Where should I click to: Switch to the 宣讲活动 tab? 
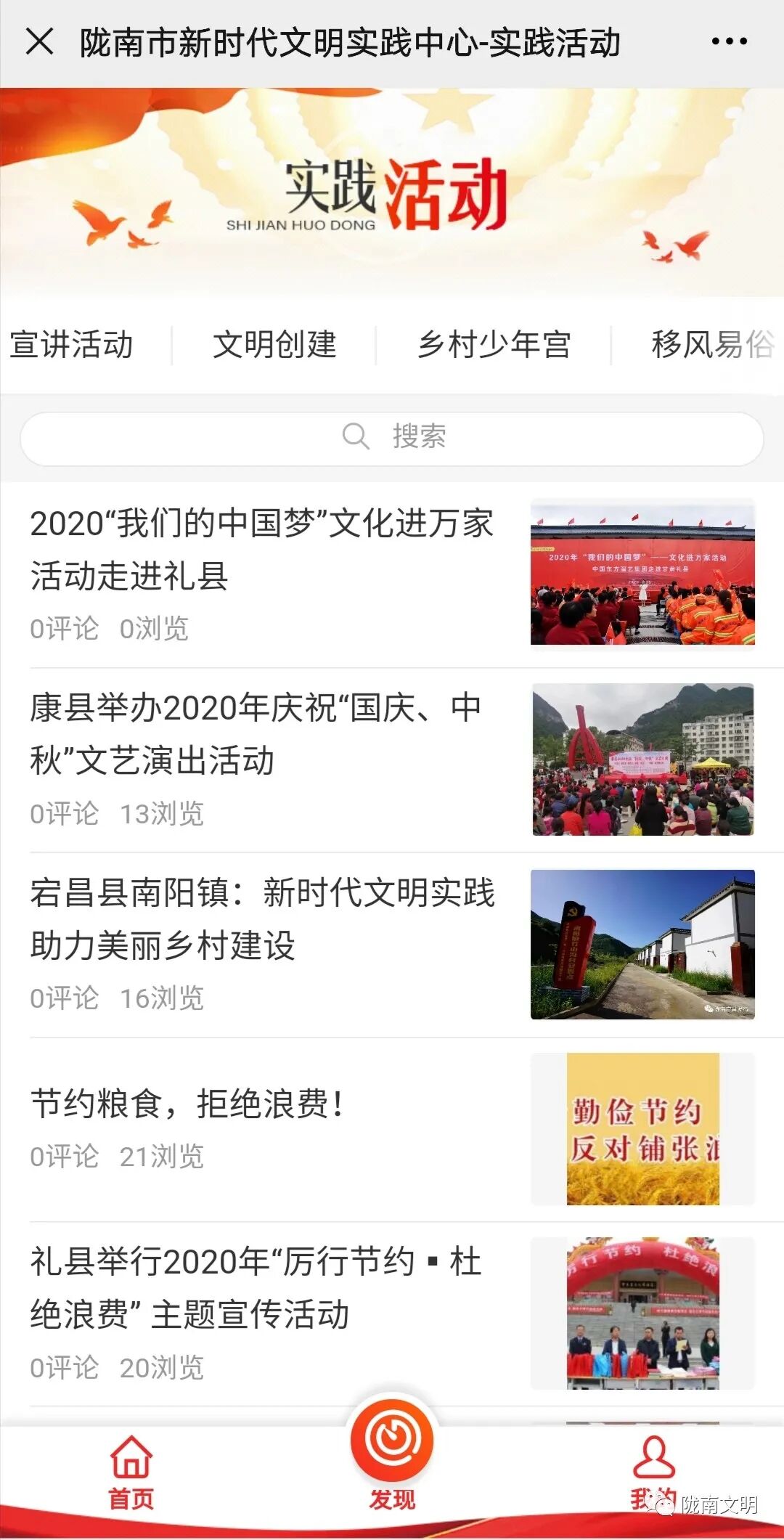coord(72,344)
